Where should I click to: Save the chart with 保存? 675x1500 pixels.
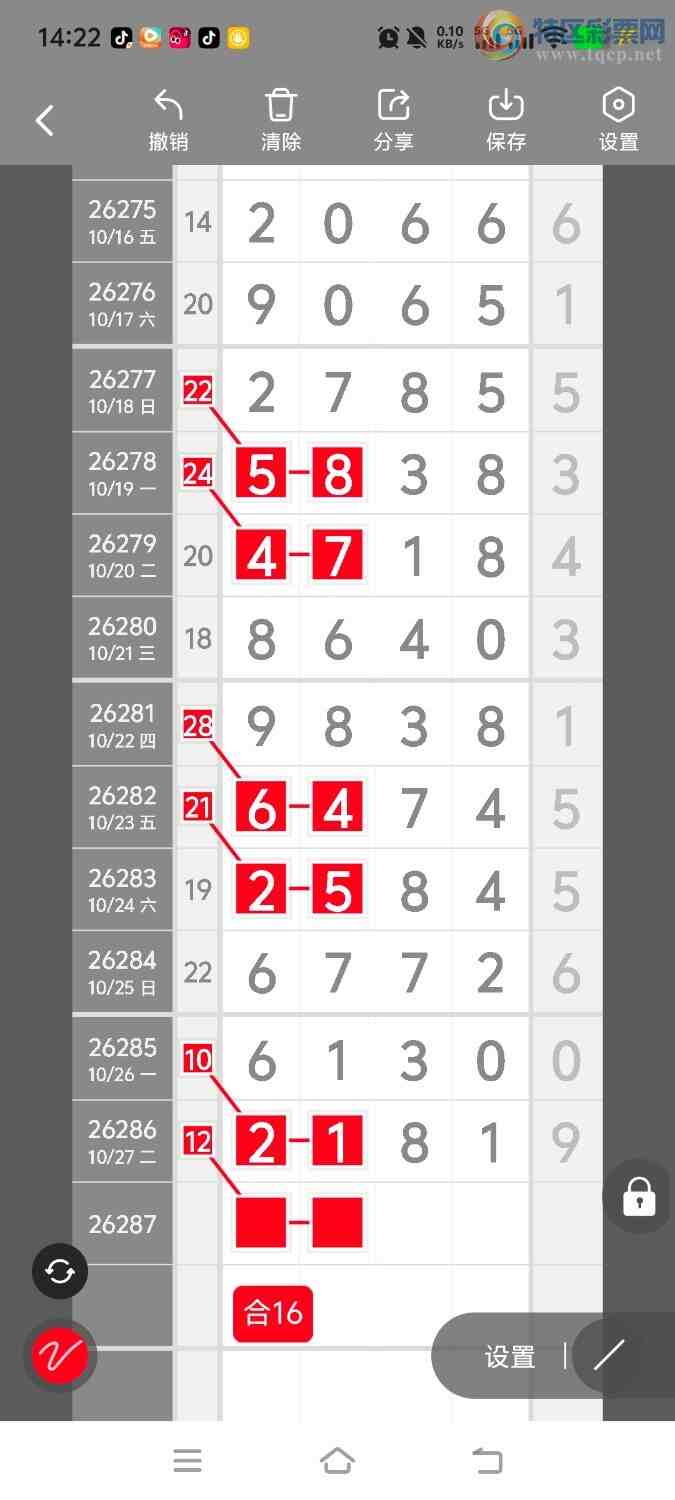tap(506, 121)
